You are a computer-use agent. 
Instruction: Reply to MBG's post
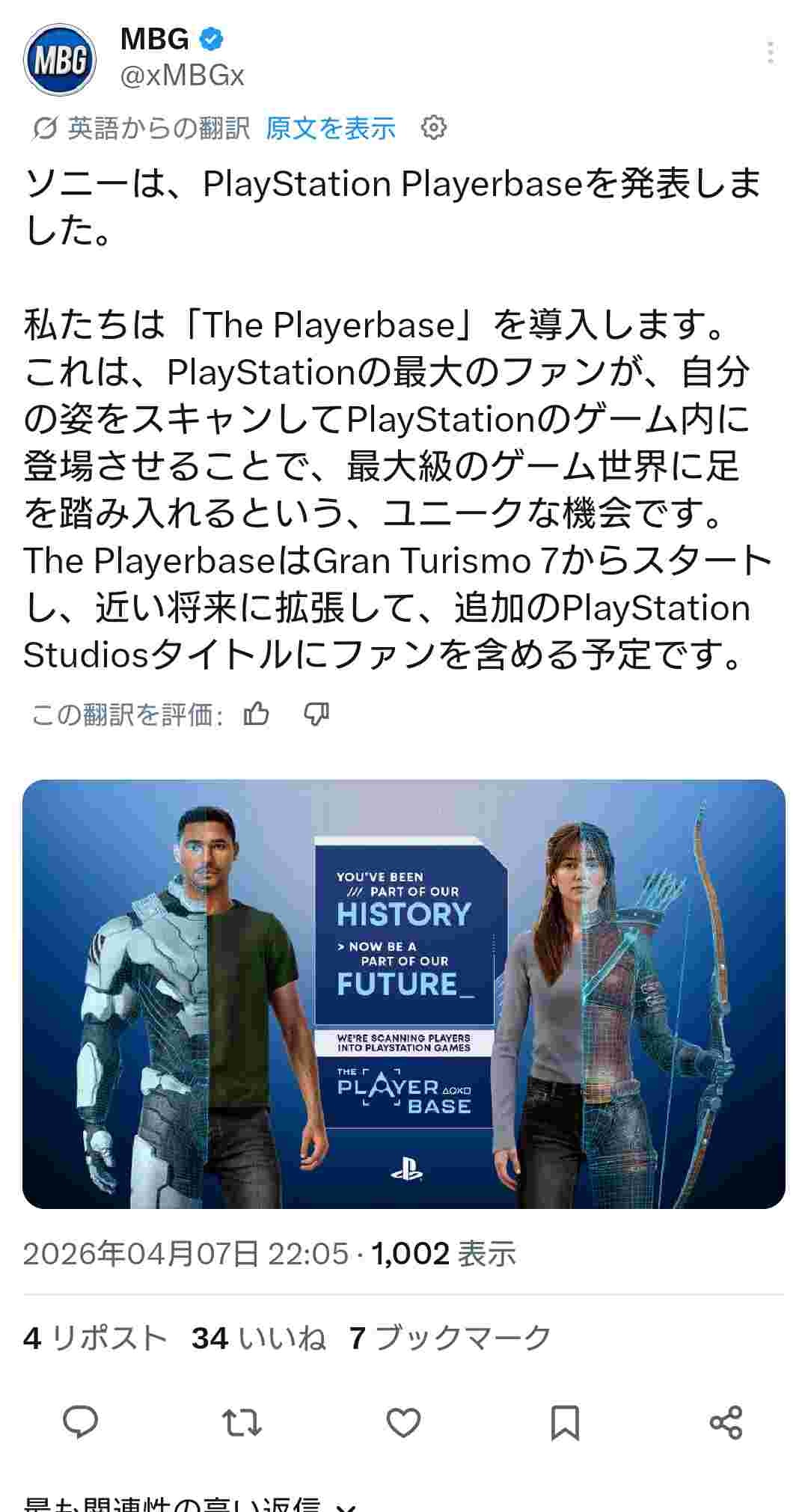80,1422
